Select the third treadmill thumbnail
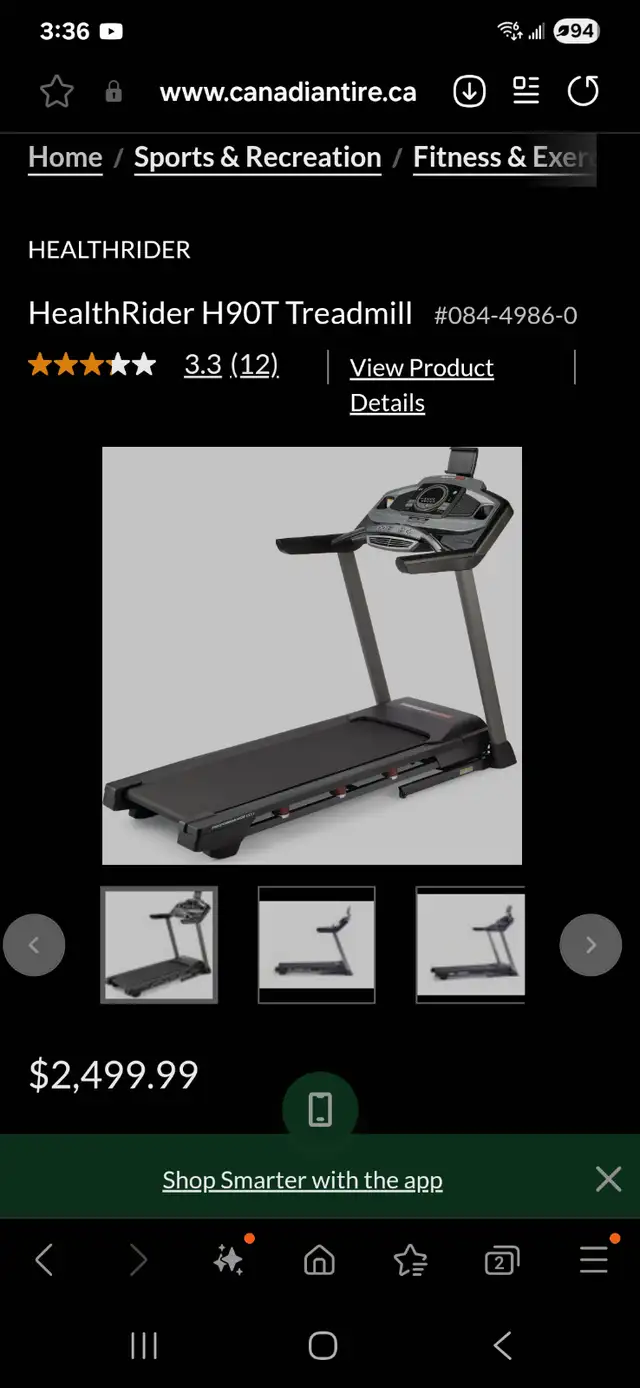 pos(470,944)
